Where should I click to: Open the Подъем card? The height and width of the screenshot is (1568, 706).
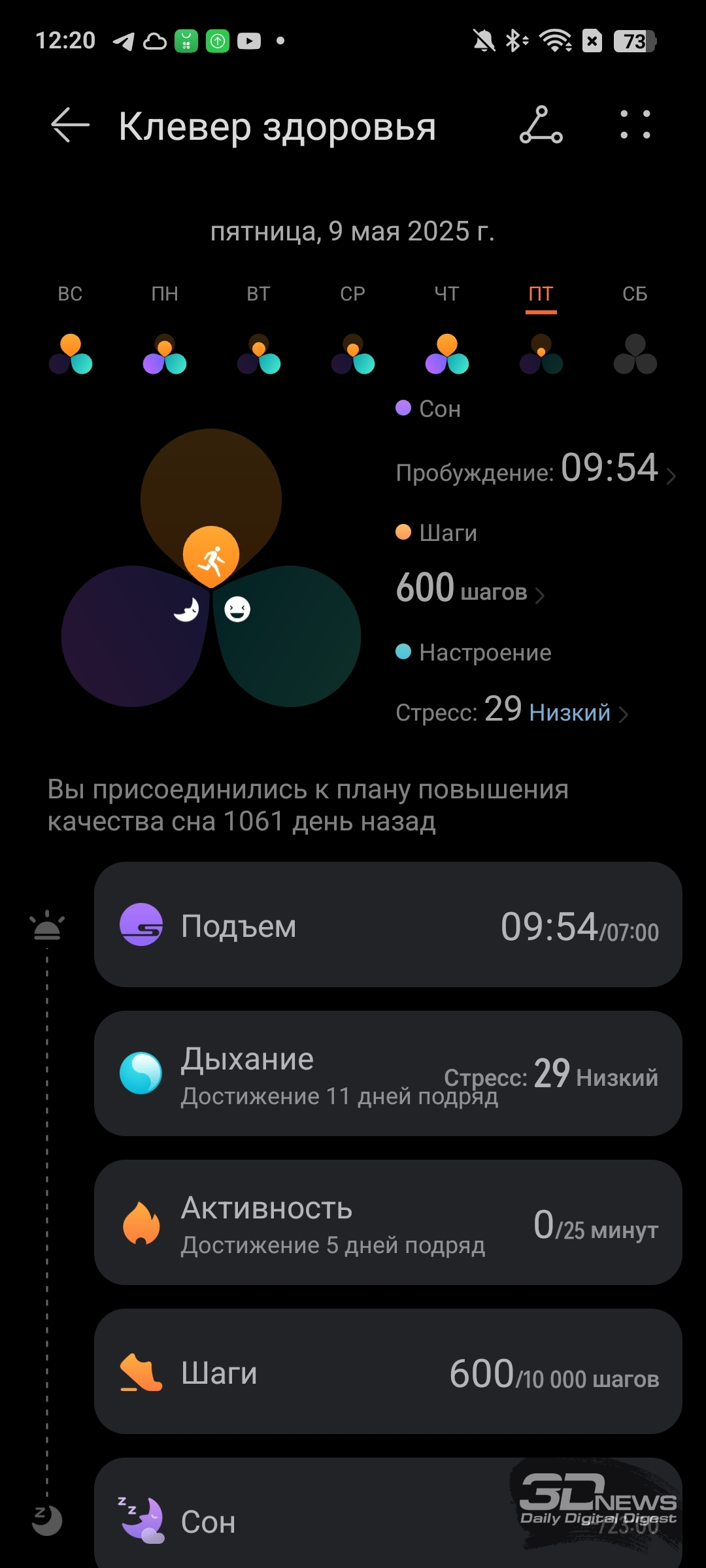click(388, 924)
